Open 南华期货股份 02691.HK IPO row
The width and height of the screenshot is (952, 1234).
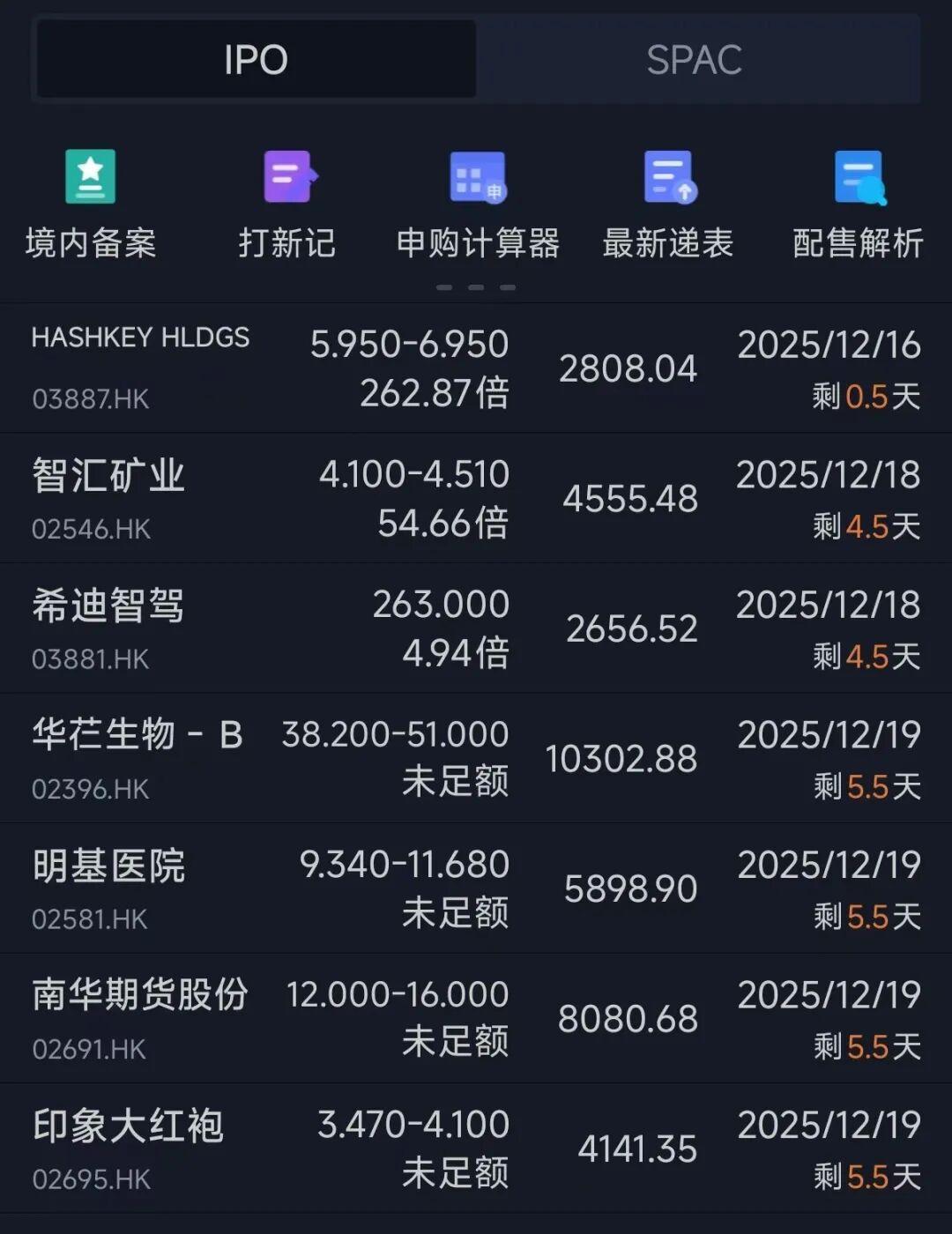coord(476,1019)
